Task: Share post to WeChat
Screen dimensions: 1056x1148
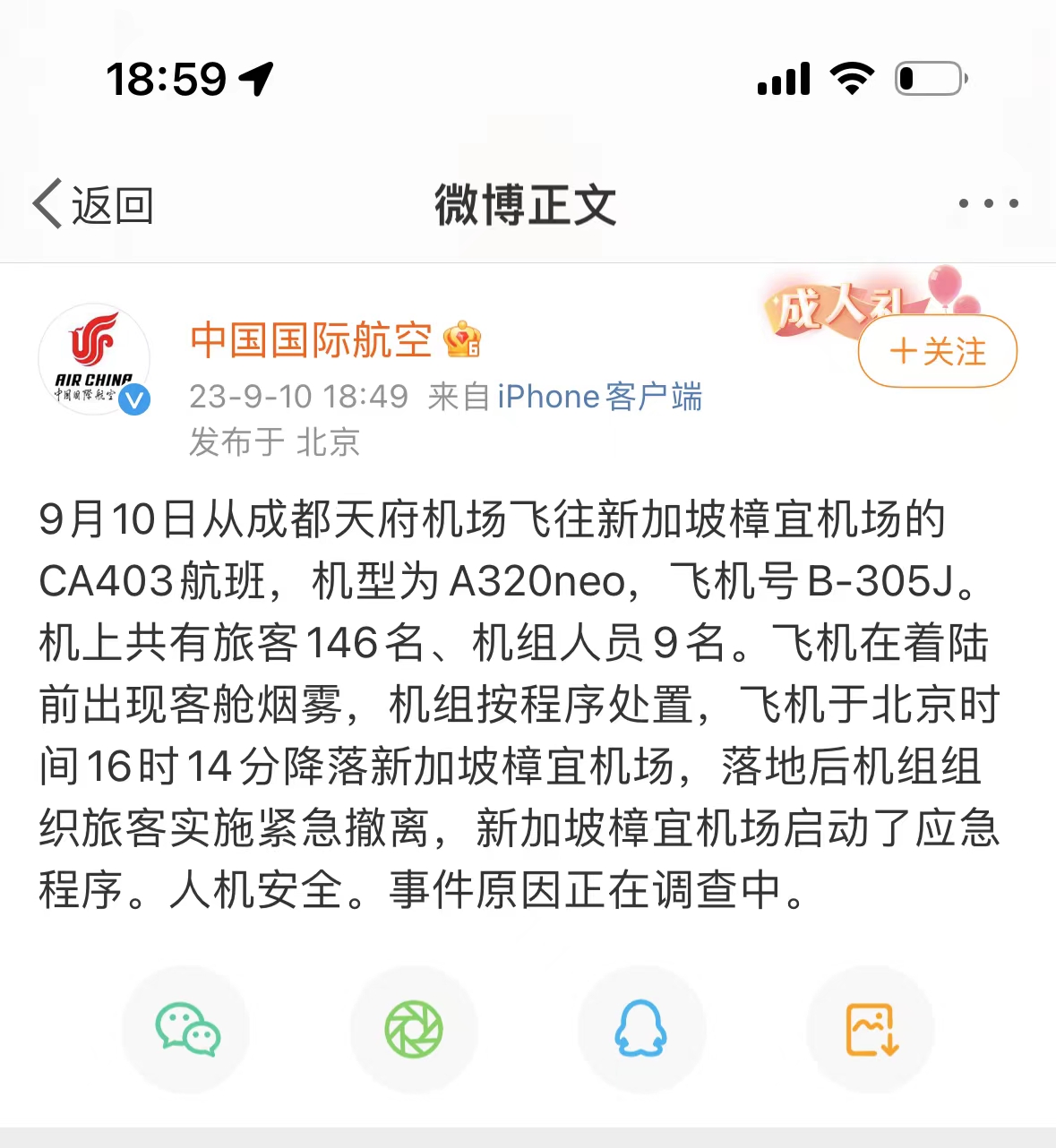Action: (x=186, y=1030)
